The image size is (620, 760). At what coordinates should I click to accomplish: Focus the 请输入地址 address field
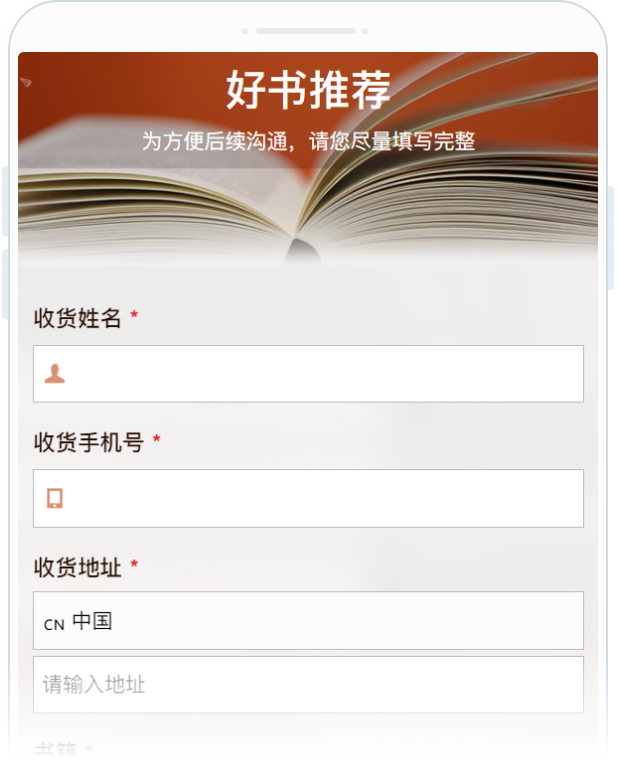click(308, 685)
